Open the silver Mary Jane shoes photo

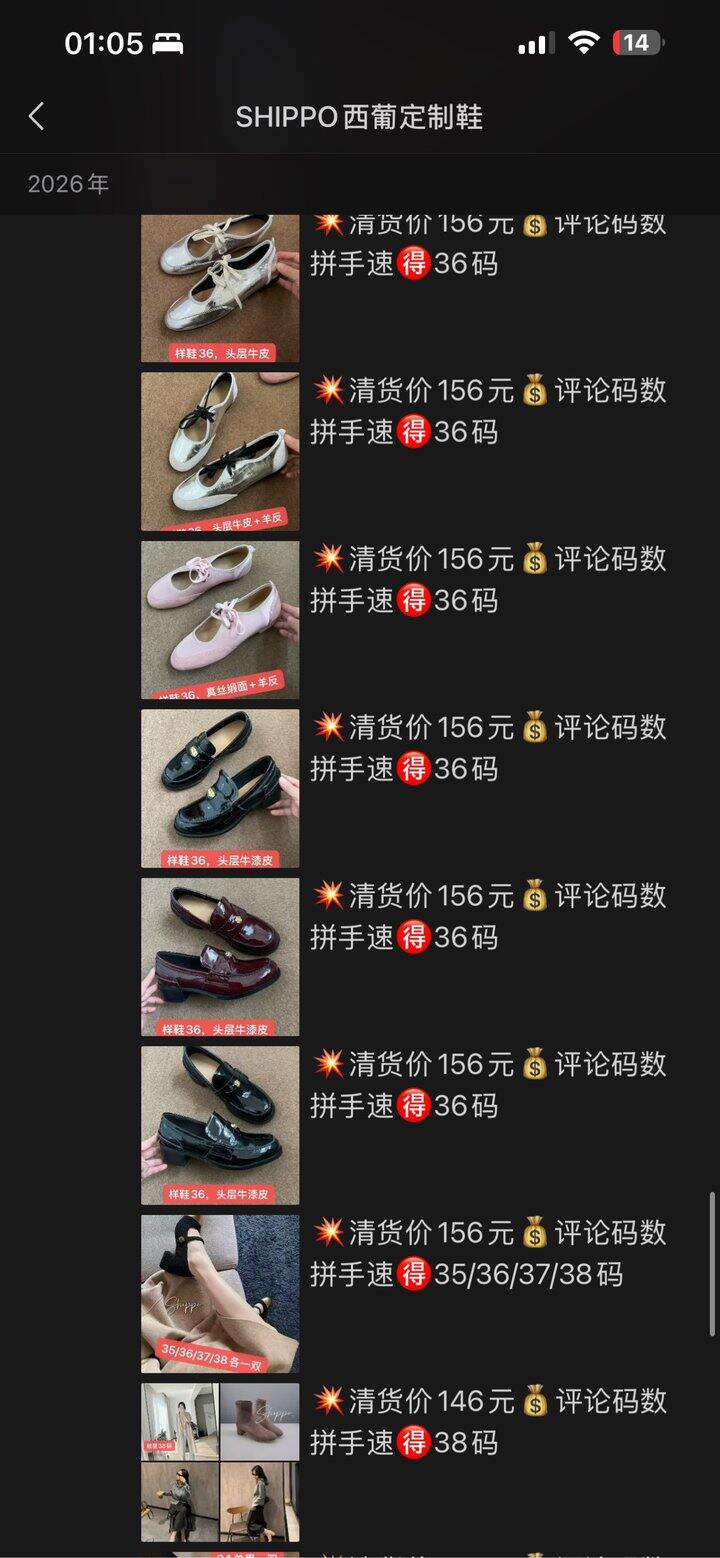point(219,288)
